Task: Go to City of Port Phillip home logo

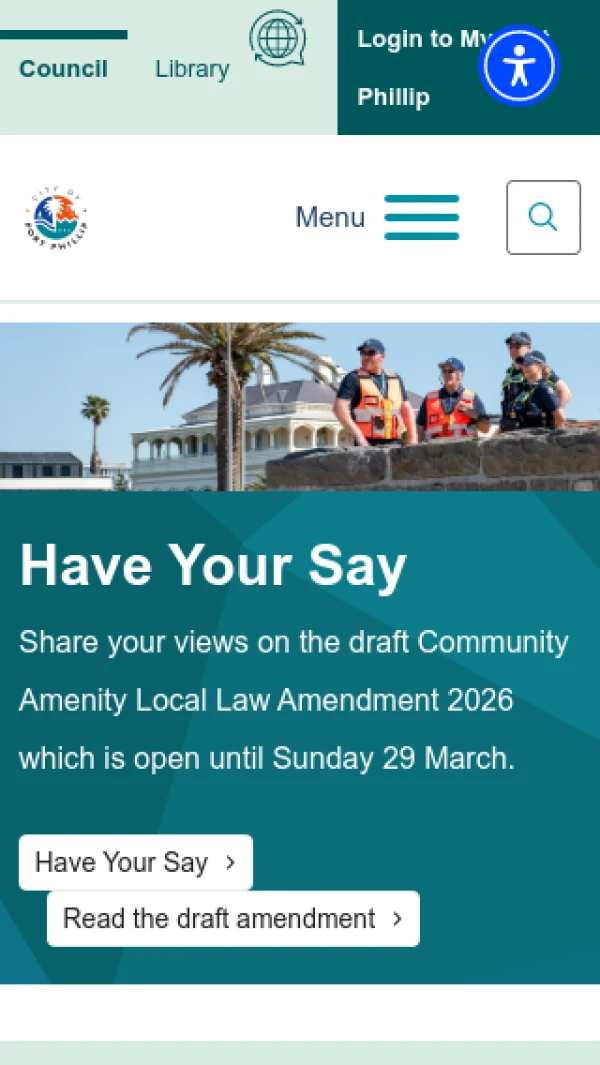Action: 56,220
